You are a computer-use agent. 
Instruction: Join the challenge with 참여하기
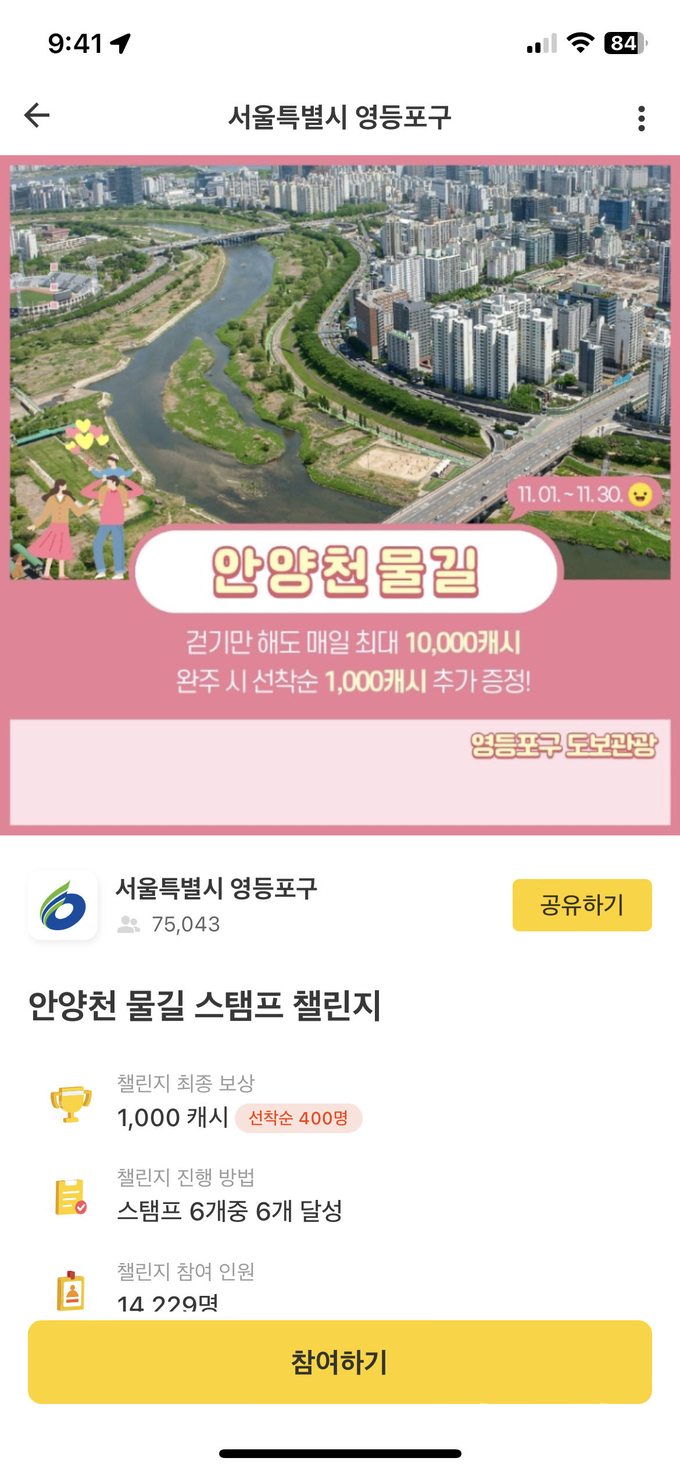(x=340, y=1362)
